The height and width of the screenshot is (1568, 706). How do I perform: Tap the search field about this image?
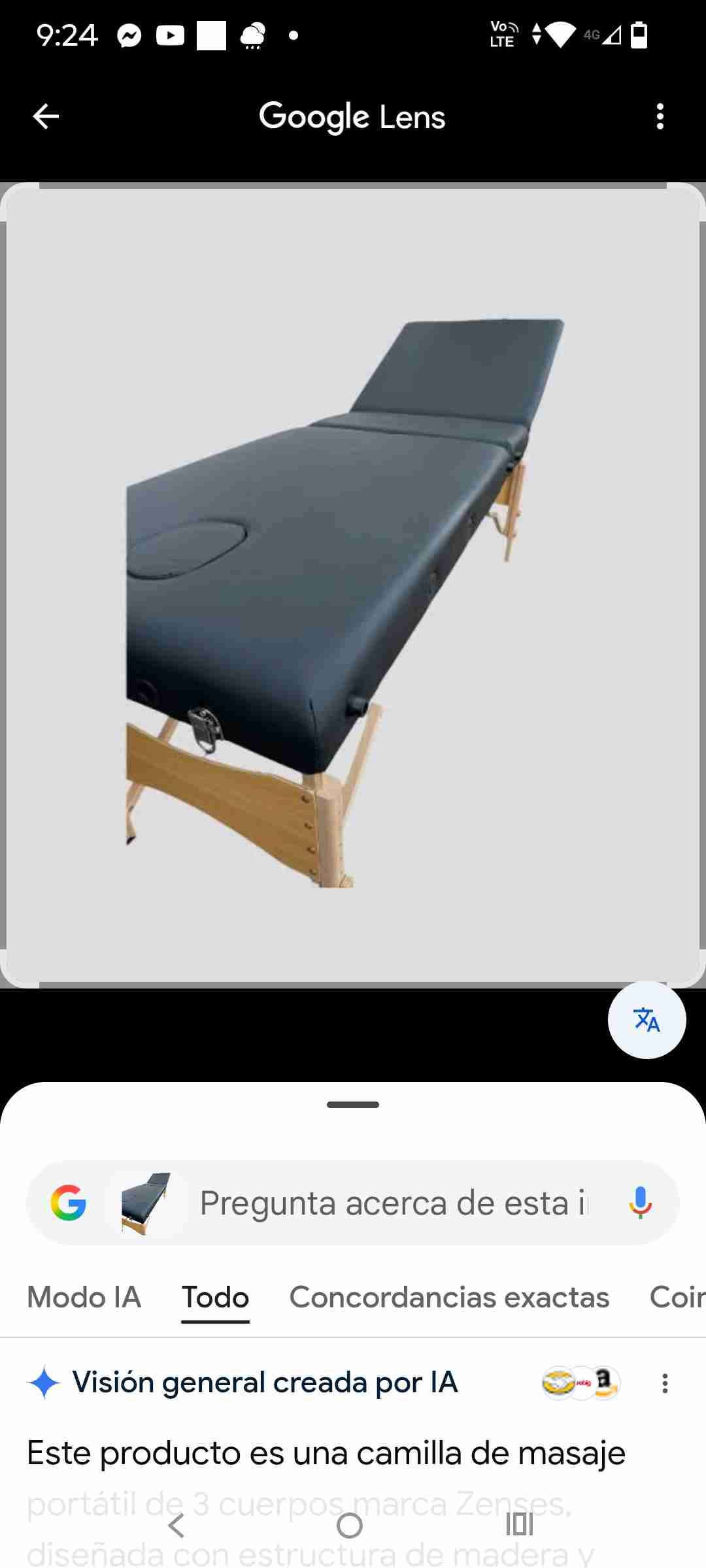(x=392, y=1203)
